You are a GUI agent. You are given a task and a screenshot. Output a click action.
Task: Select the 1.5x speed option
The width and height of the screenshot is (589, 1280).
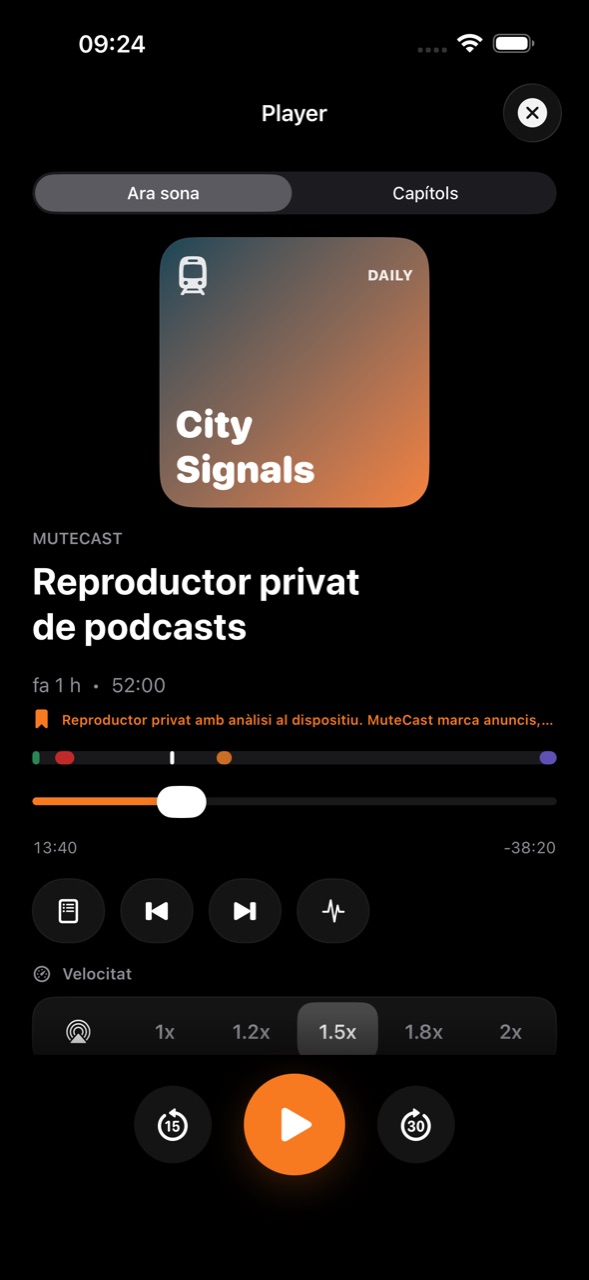pos(338,1030)
